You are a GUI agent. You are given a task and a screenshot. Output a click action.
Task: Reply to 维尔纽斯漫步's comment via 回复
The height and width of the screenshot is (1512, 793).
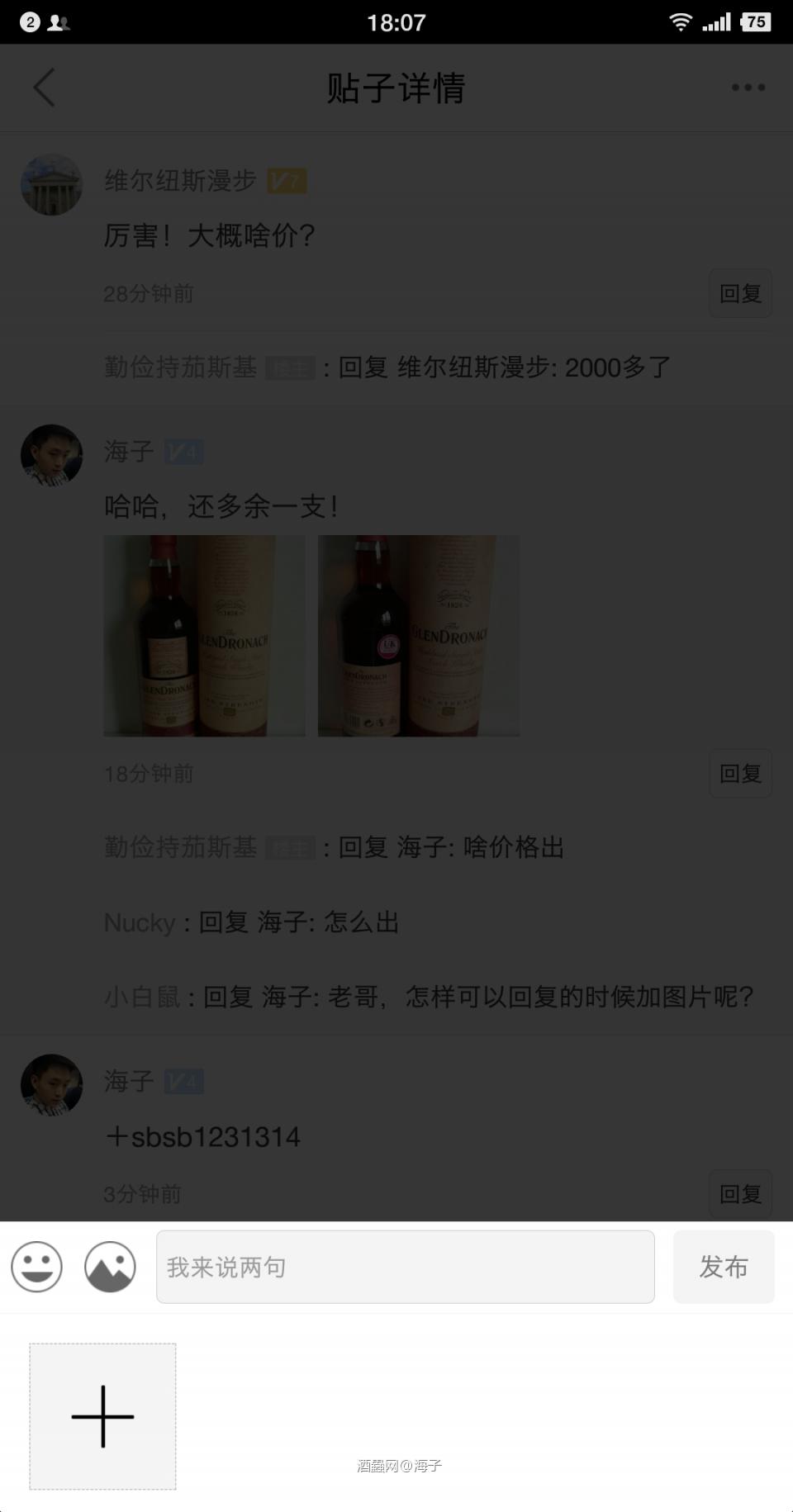pos(739,293)
